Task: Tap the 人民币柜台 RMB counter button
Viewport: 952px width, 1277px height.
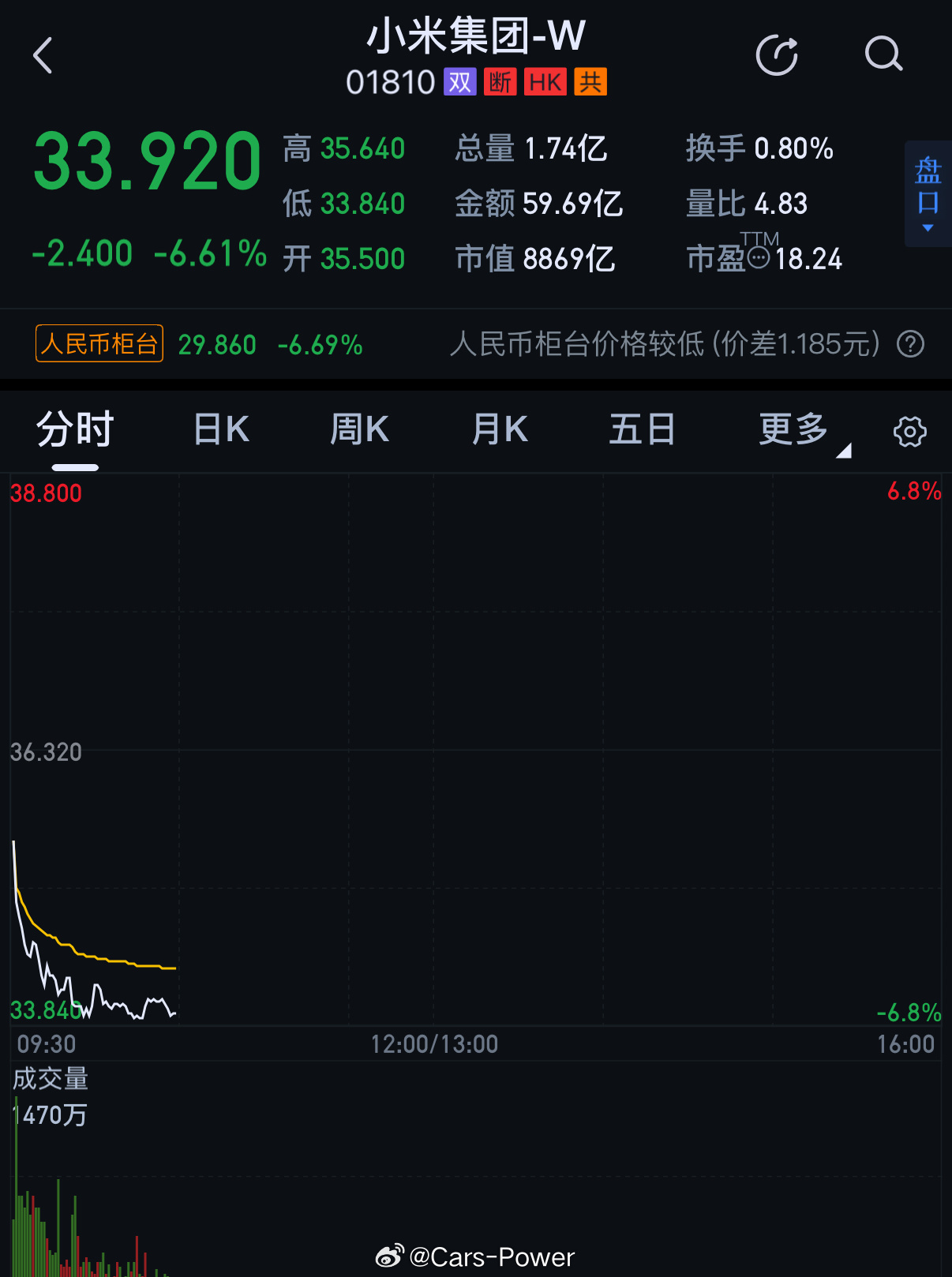Action: [x=99, y=343]
